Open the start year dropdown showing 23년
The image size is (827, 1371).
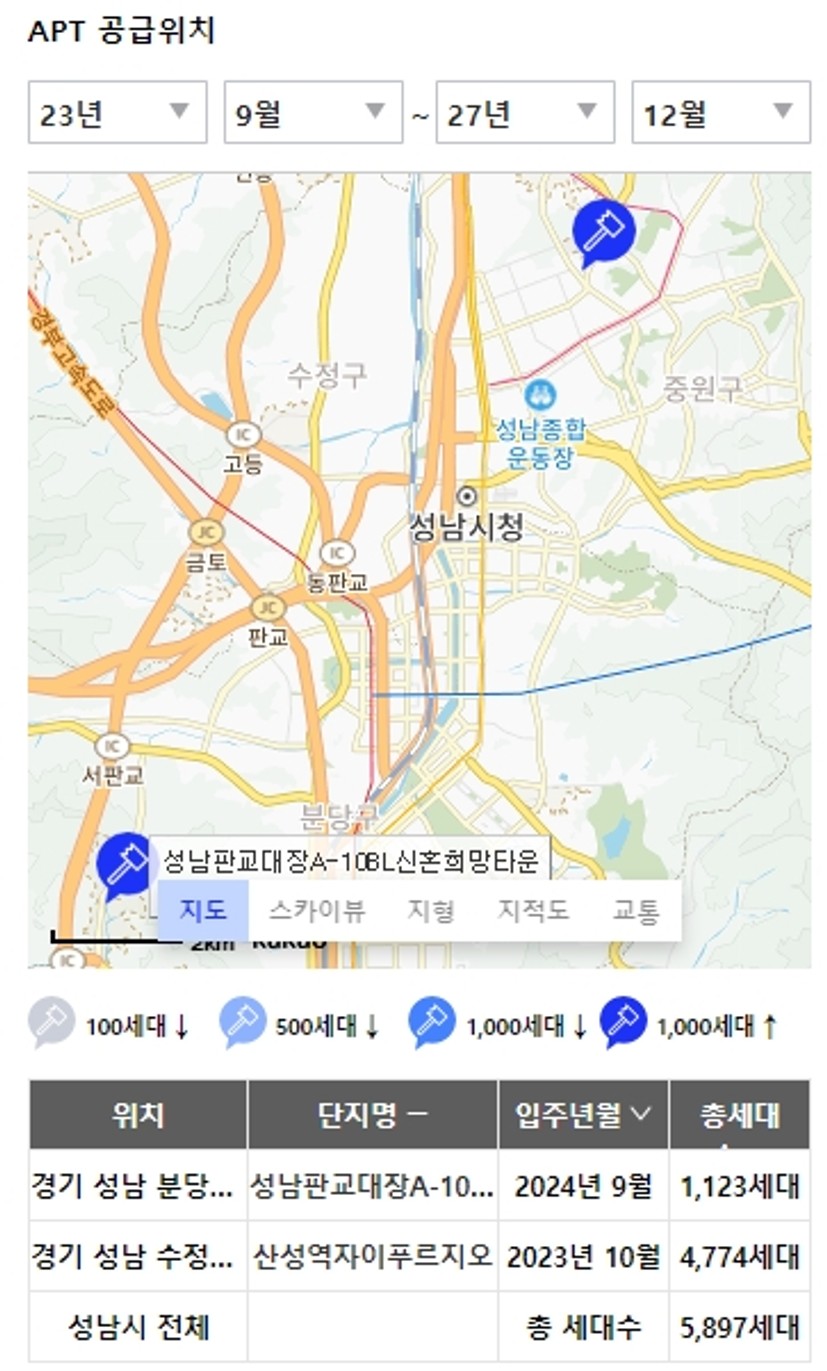point(117,112)
